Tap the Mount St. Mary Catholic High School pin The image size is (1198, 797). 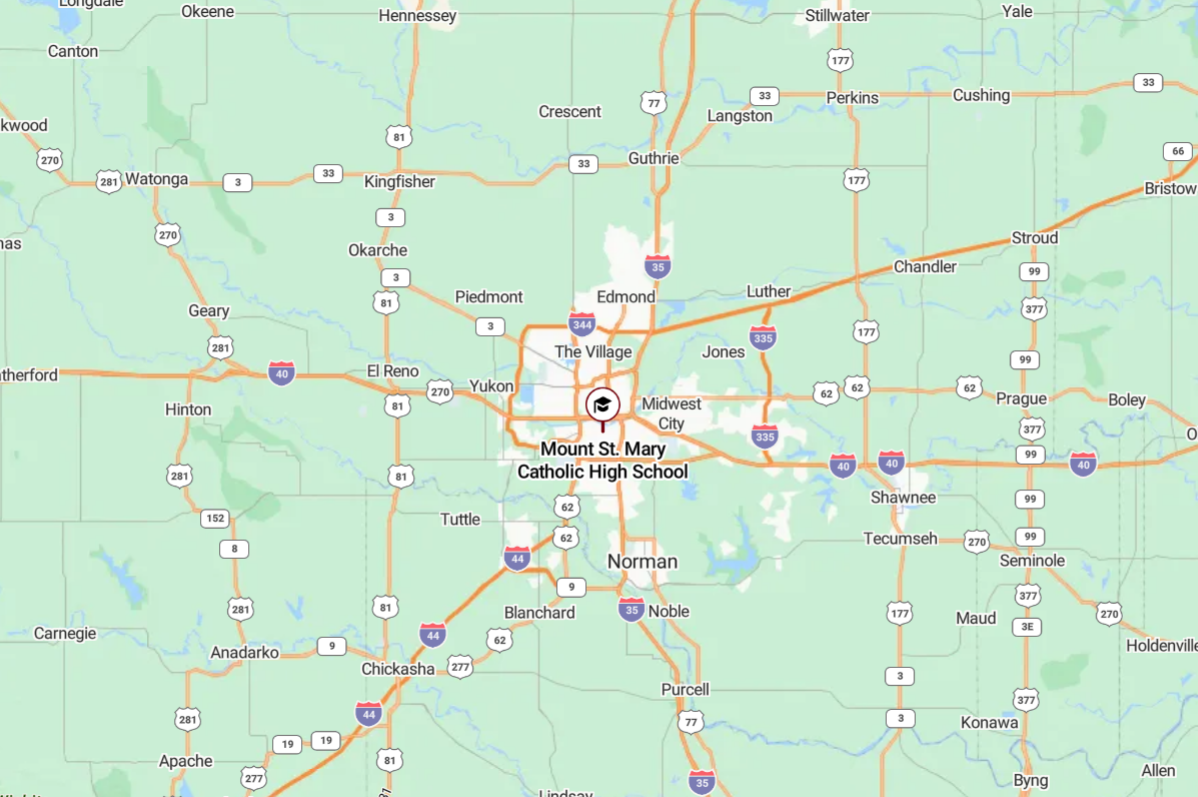pyautogui.click(x=602, y=406)
